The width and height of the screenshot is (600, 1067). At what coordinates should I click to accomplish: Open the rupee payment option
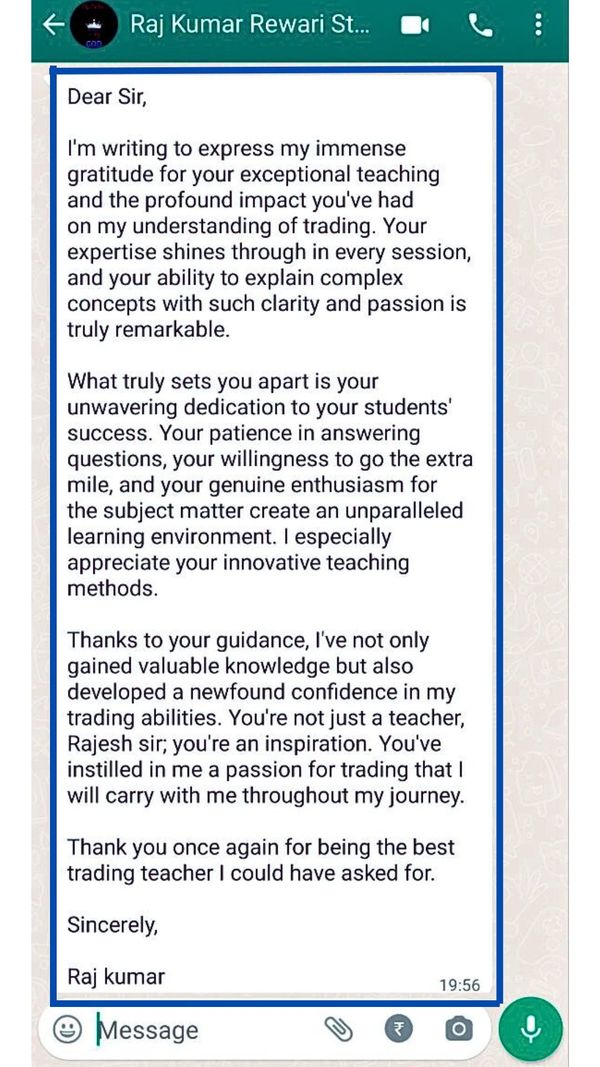tap(399, 1029)
